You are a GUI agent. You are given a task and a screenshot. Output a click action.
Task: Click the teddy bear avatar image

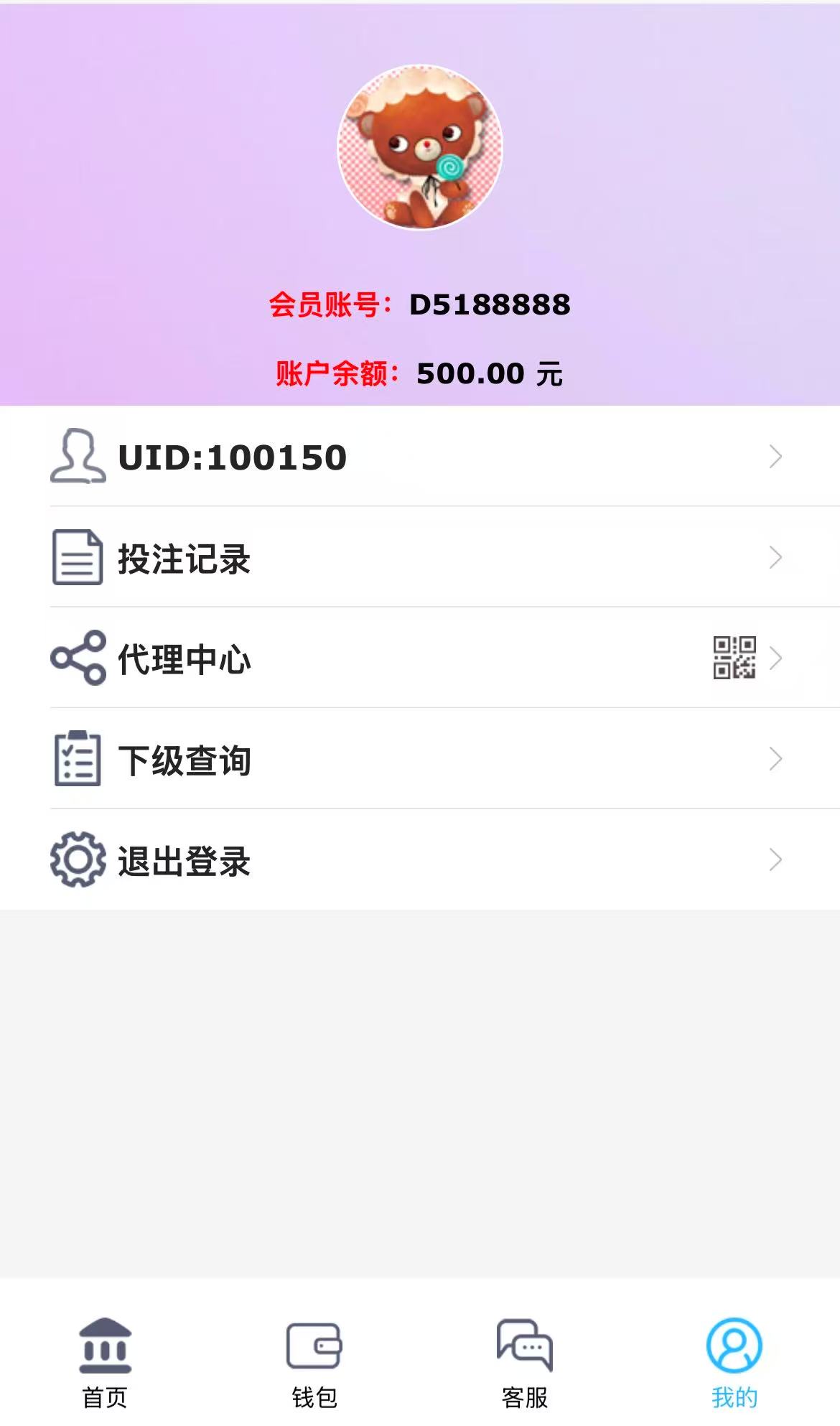(419, 148)
